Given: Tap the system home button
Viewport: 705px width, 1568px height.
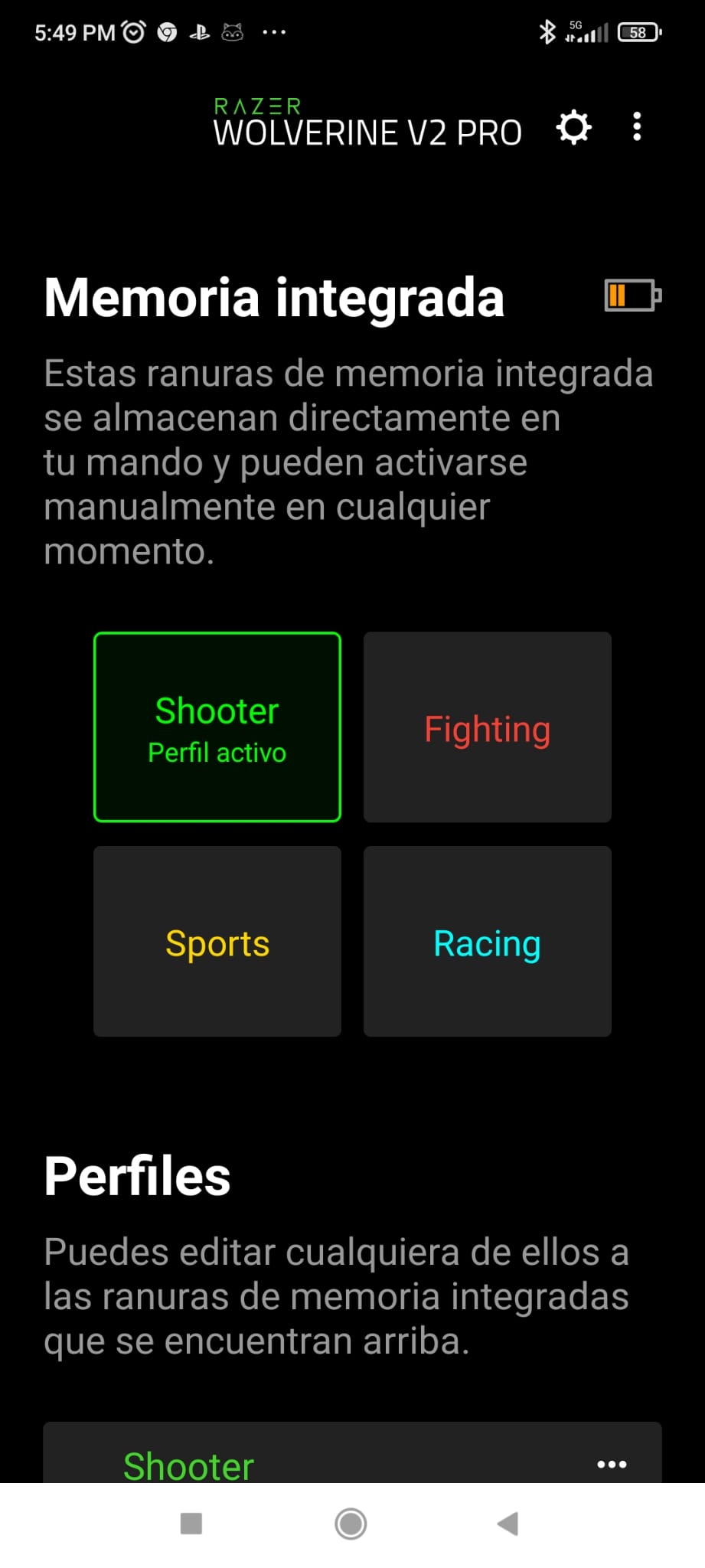Looking at the screenshot, I should (x=351, y=1524).
